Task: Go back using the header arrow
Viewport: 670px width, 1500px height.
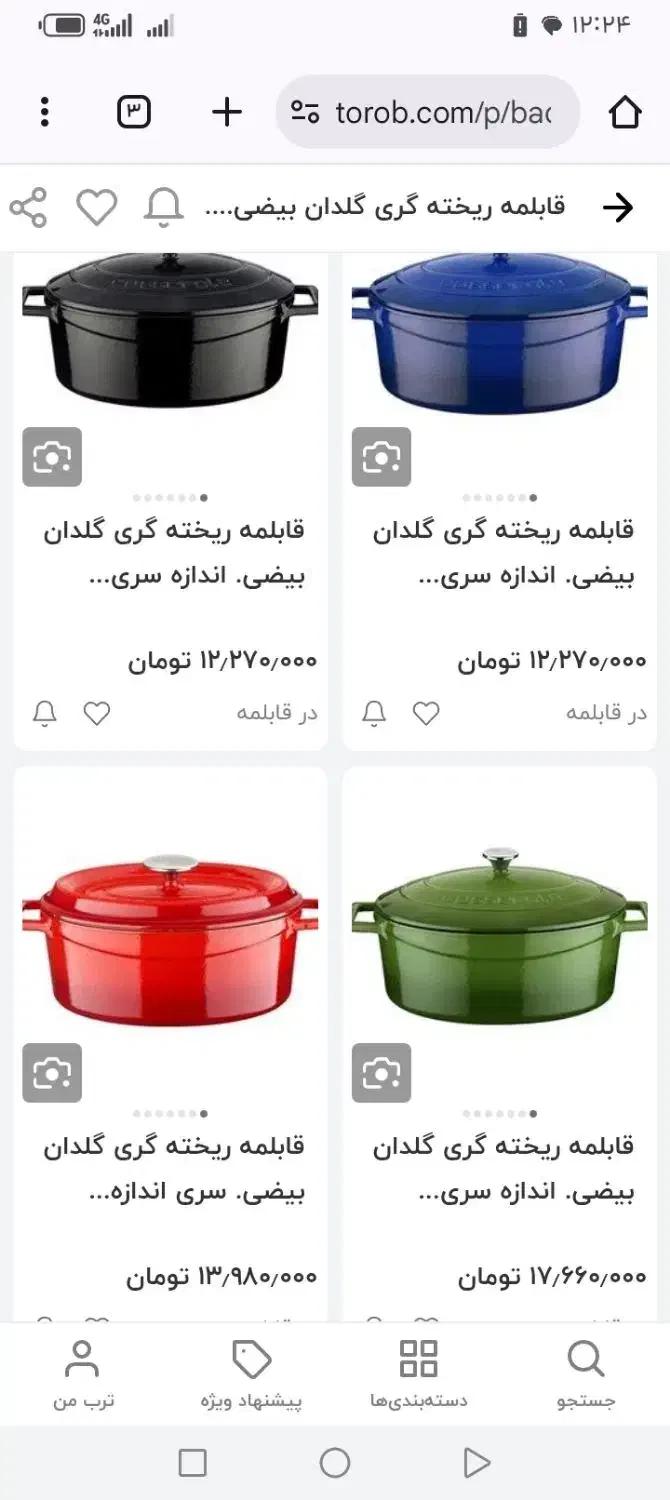Action: point(618,207)
